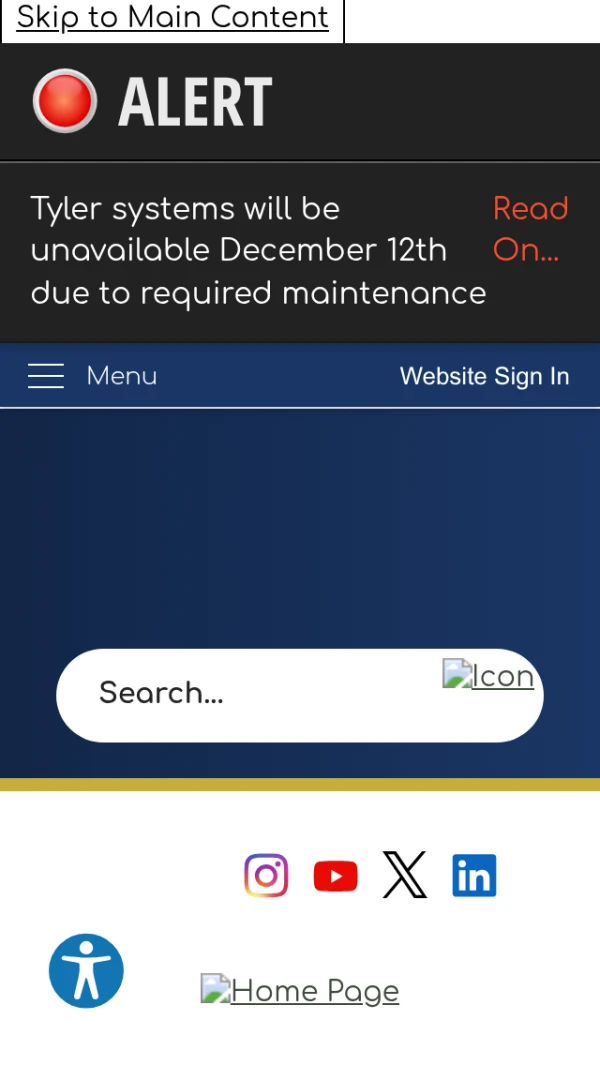The image size is (600, 1065).
Task: Open the Instagram page
Action: point(266,876)
